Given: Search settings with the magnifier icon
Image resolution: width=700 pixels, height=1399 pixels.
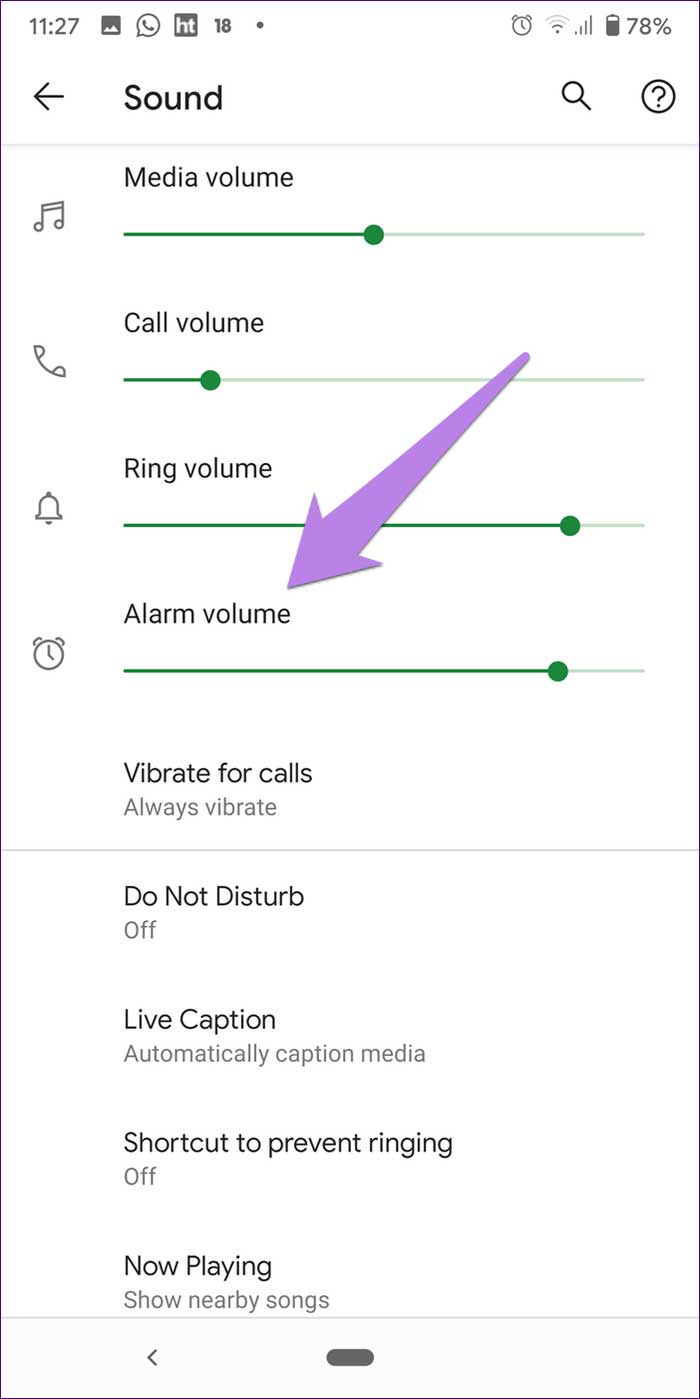Looking at the screenshot, I should tap(576, 97).
